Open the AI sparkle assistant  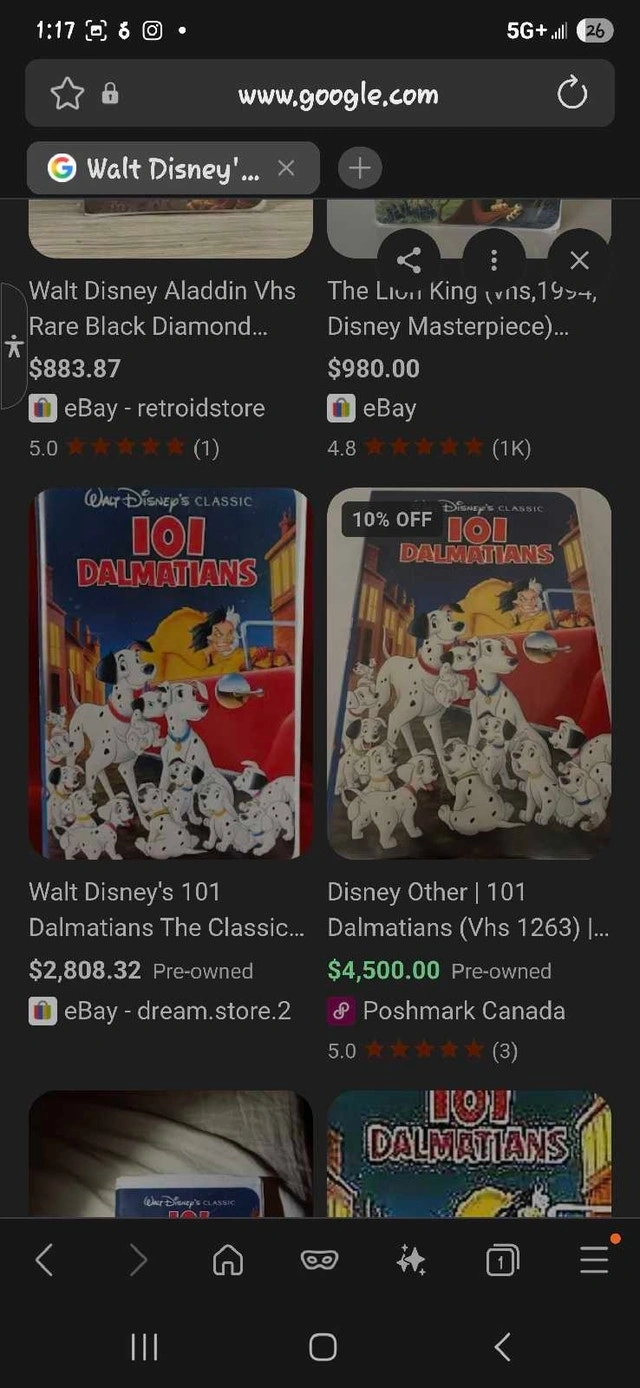click(411, 1261)
